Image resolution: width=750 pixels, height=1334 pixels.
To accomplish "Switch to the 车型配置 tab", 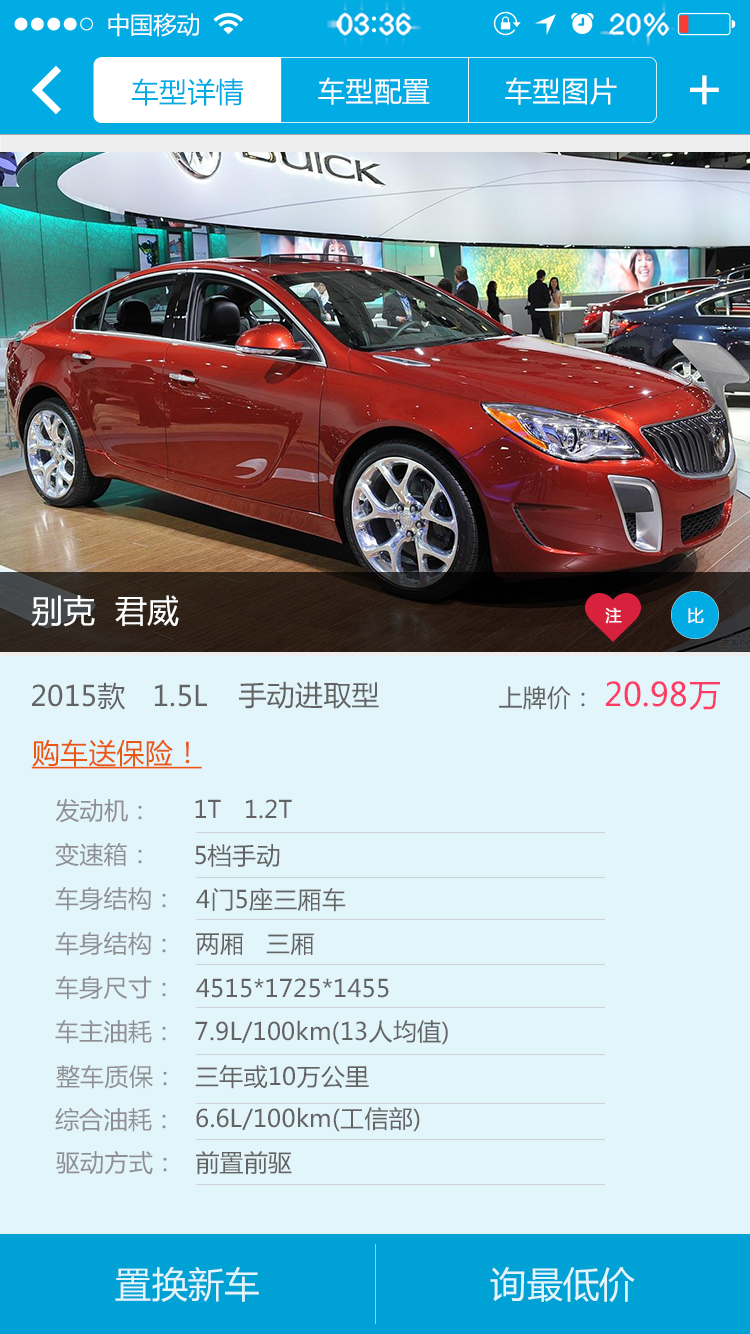I will click(x=376, y=89).
